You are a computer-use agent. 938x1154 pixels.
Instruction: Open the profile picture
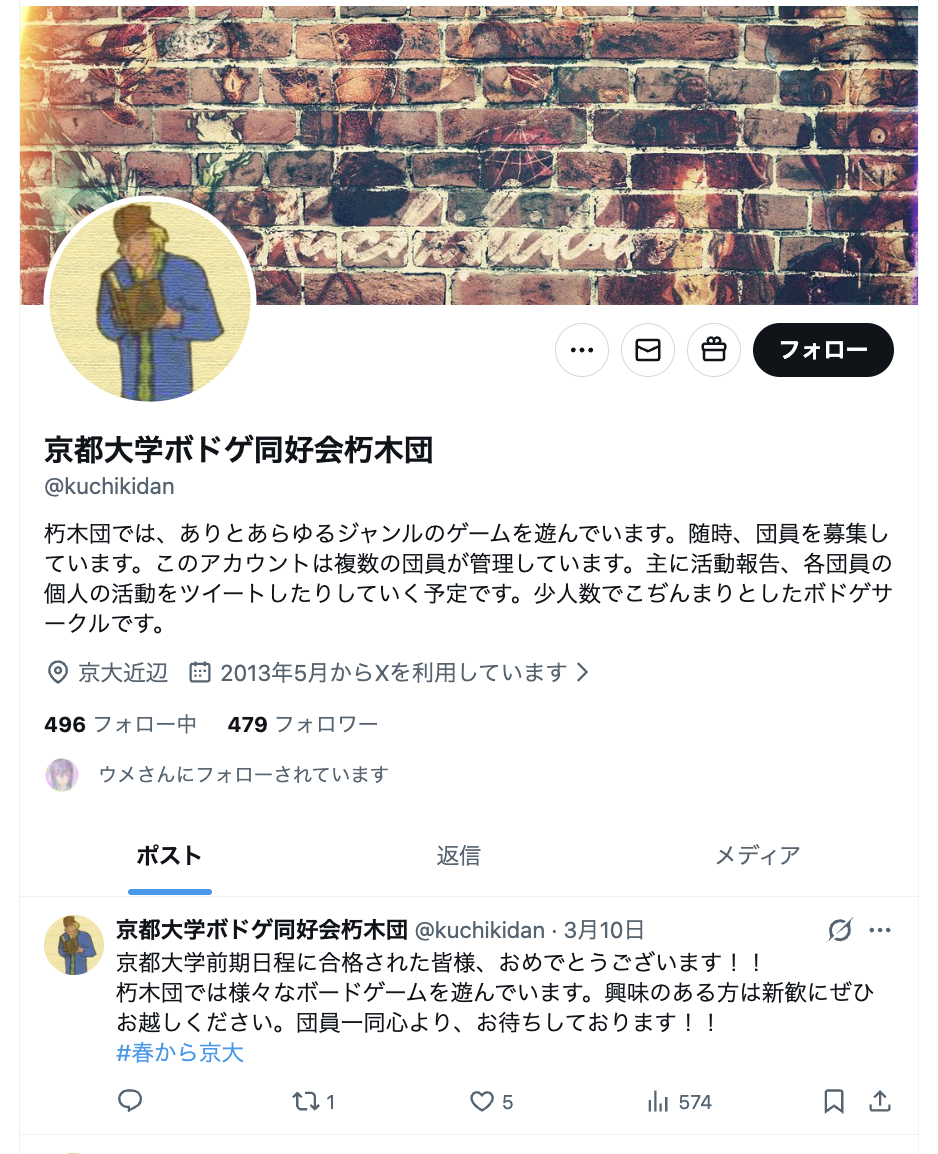coord(150,301)
